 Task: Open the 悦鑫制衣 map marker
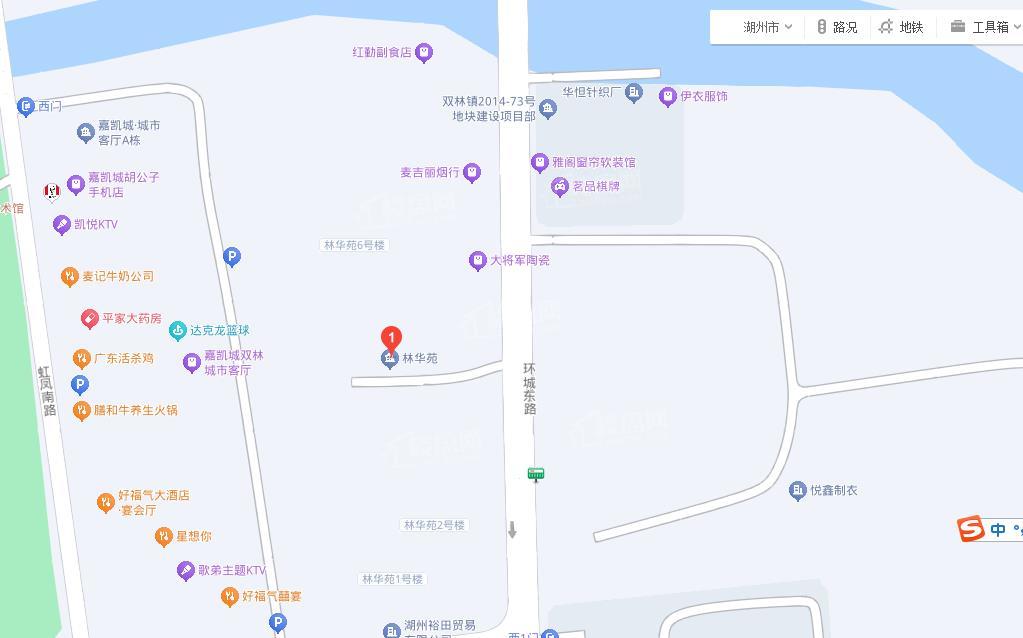coord(797,490)
